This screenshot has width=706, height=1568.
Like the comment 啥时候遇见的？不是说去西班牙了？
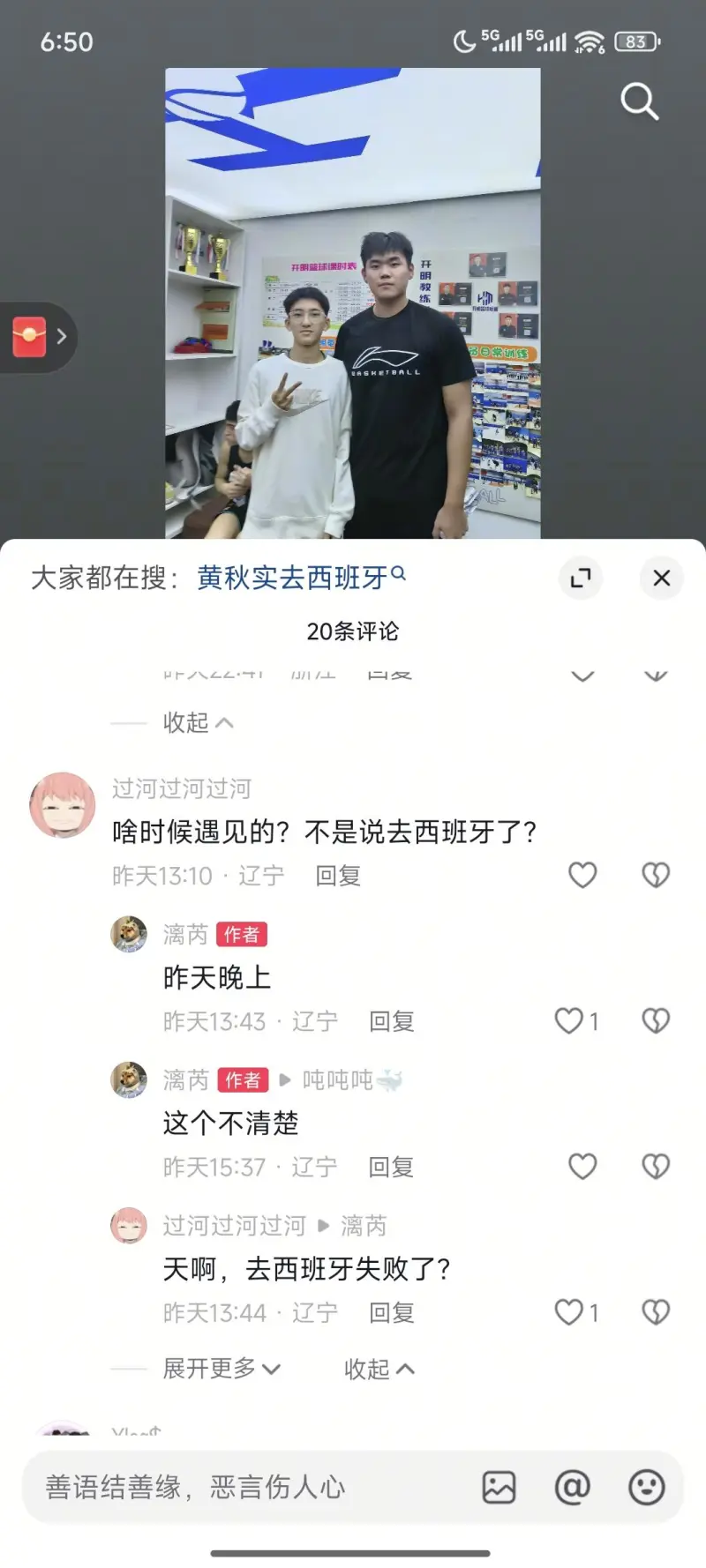(x=582, y=875)
